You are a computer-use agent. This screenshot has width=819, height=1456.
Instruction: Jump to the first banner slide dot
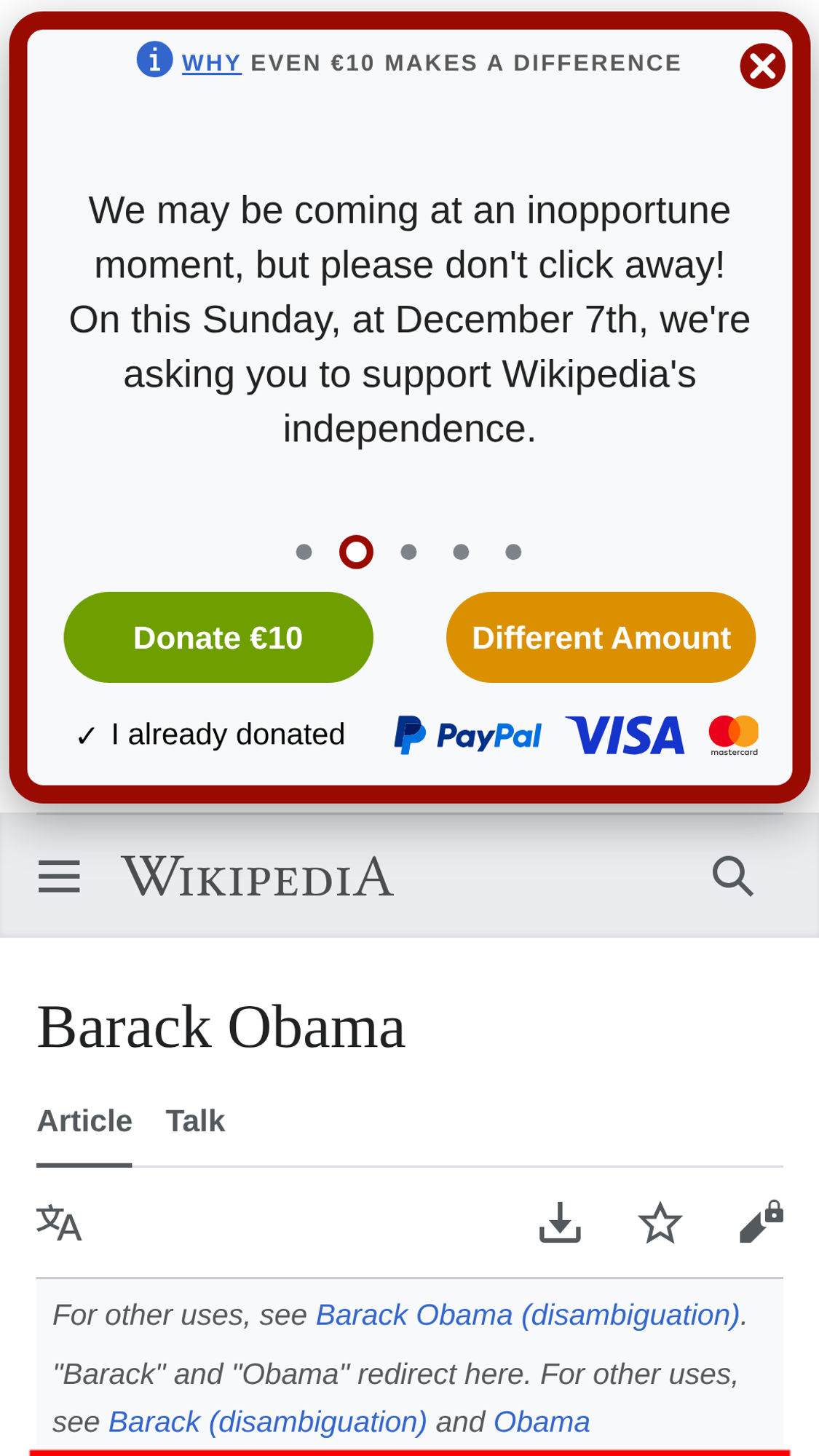click(x=304, y=553)
